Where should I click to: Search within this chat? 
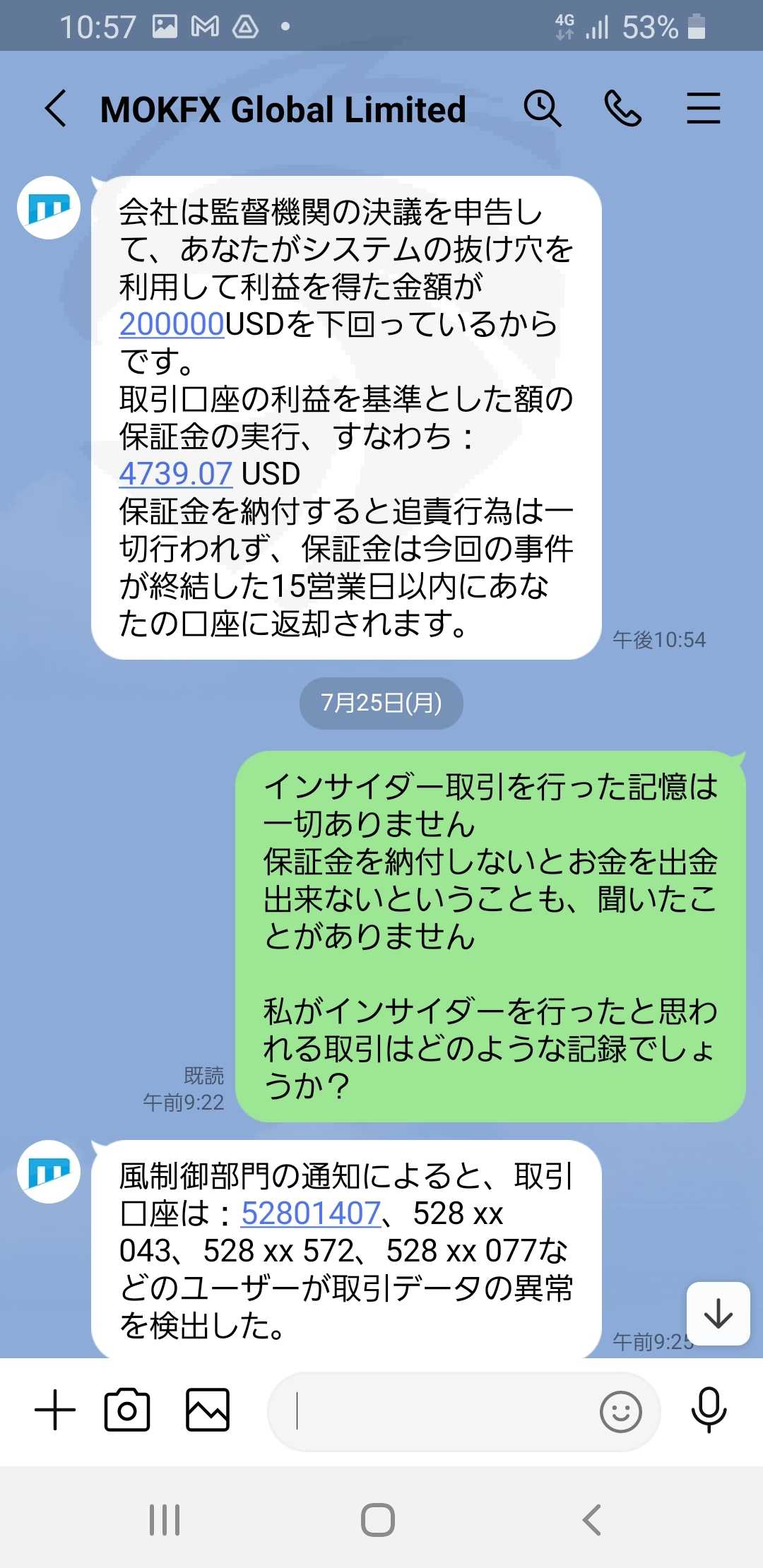pyautogui.click(x=543, y=109)
